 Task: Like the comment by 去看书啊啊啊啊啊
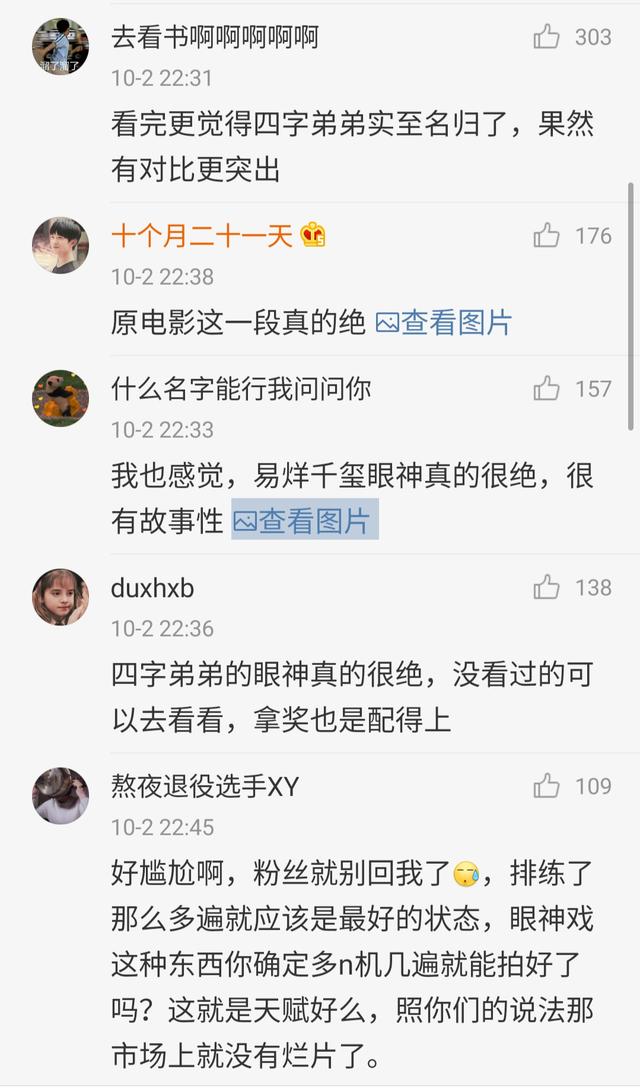547,38
